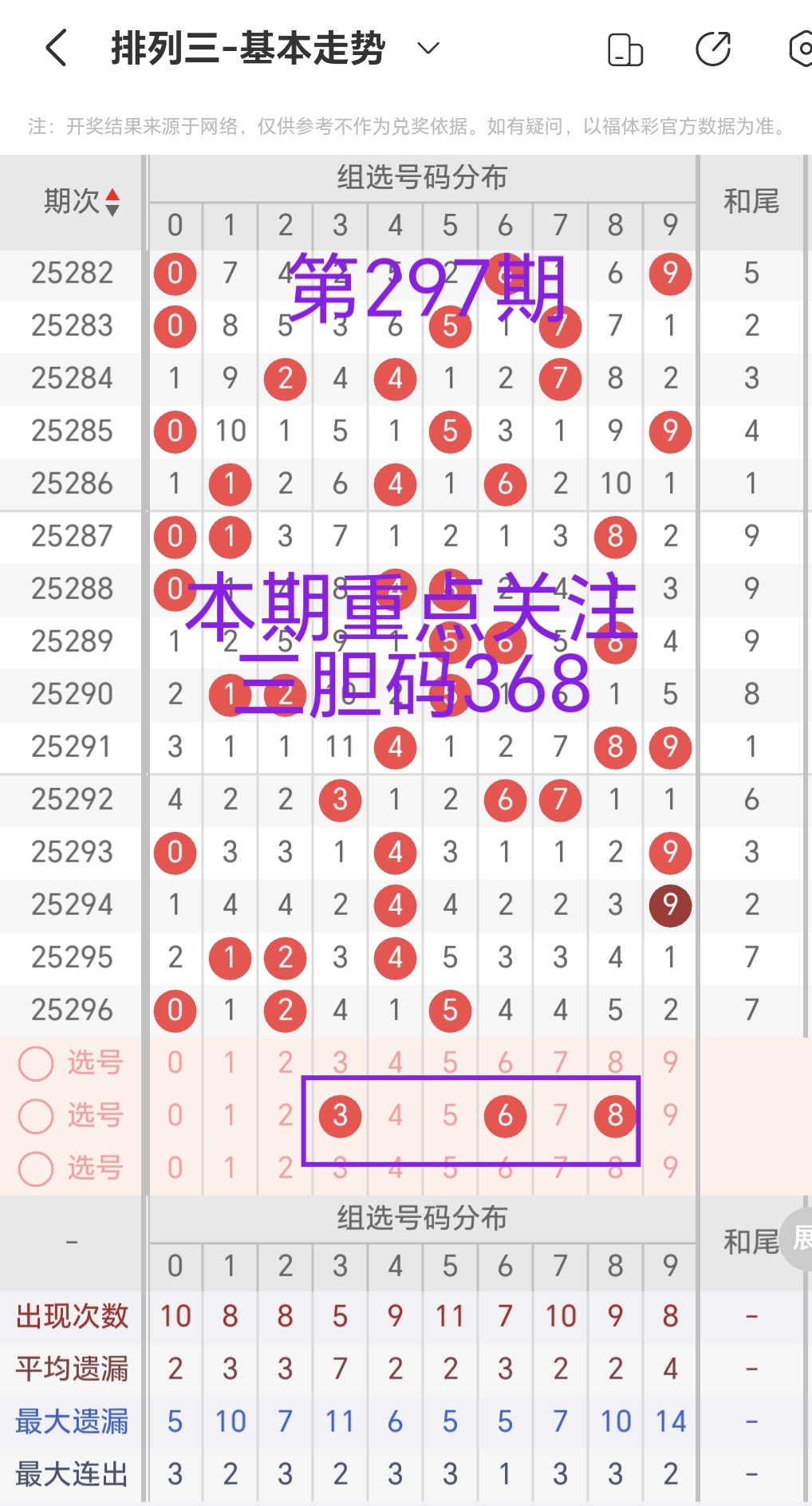Tap the dark red circled 9 in row 25294
812x1506 pixels.
pos(670,905)
